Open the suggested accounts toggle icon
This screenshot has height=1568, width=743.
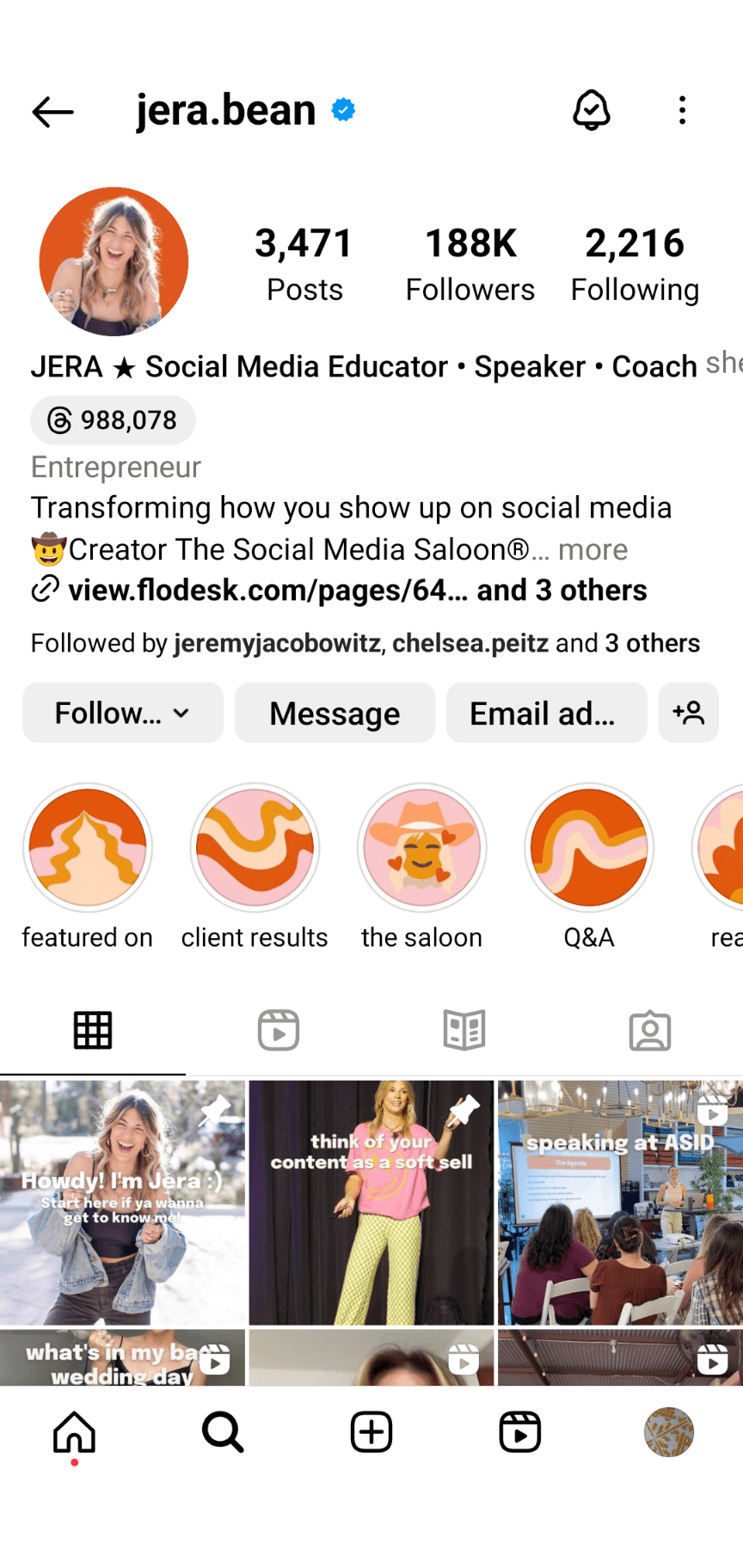tap(689, 712)
